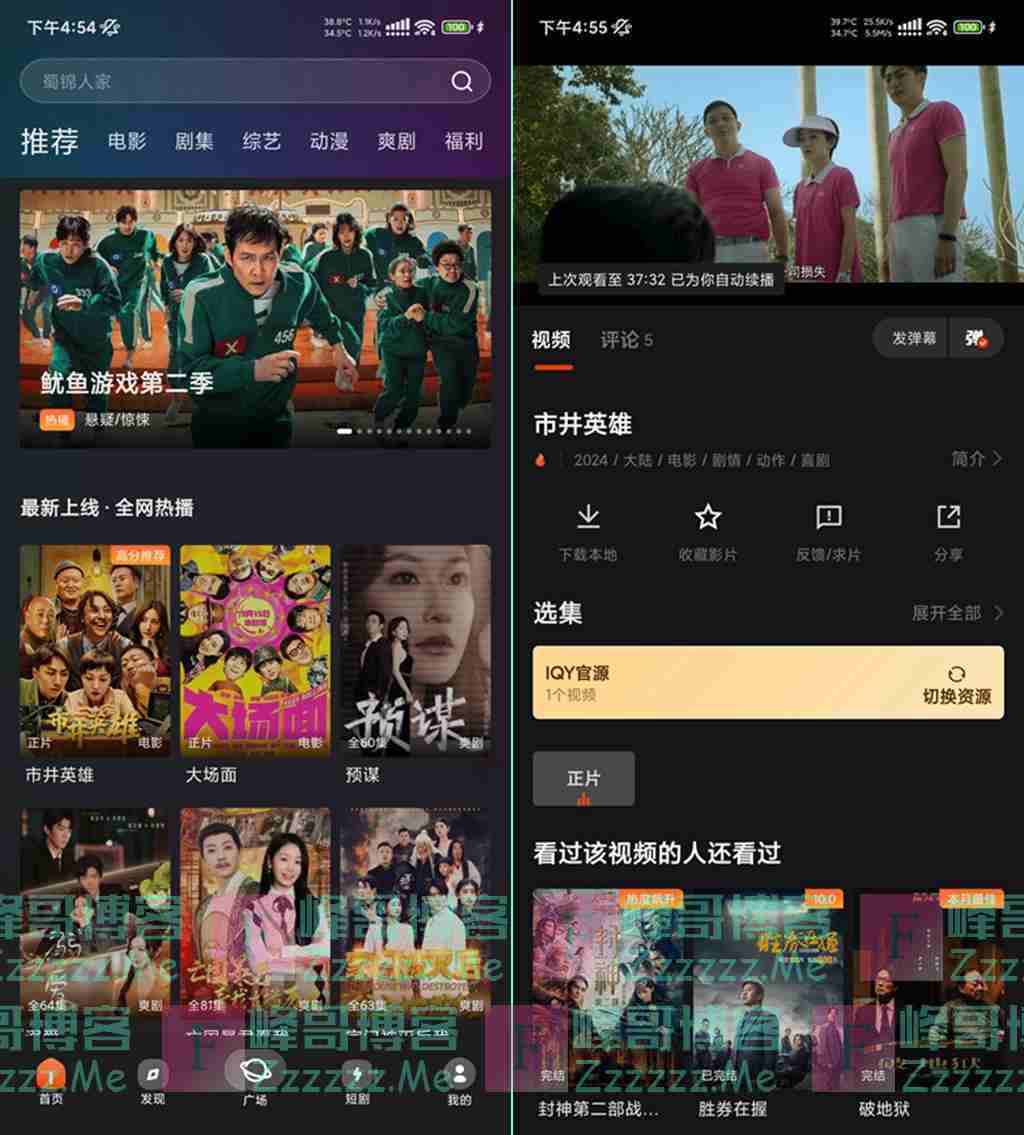
Task: Switch to the 评论 tab
Action: pos(626,340)
